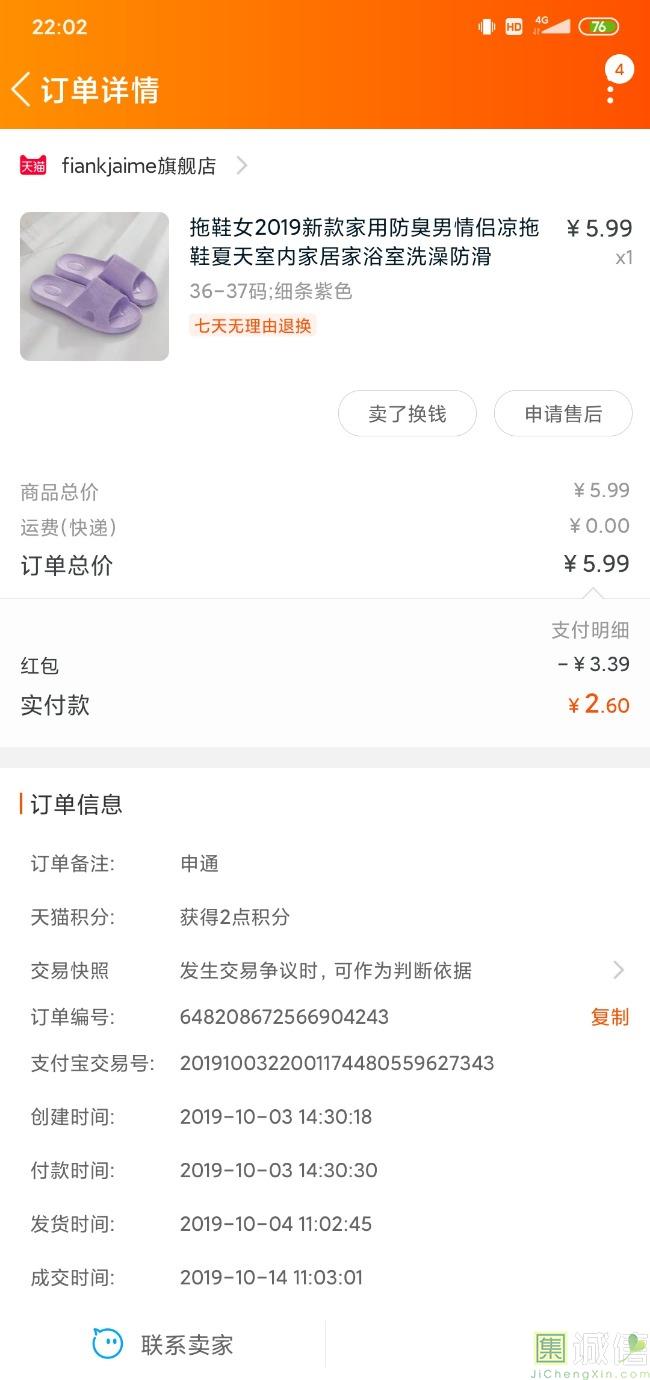
Task: Copy the order number with 复制
Action: coord(610,1017)
